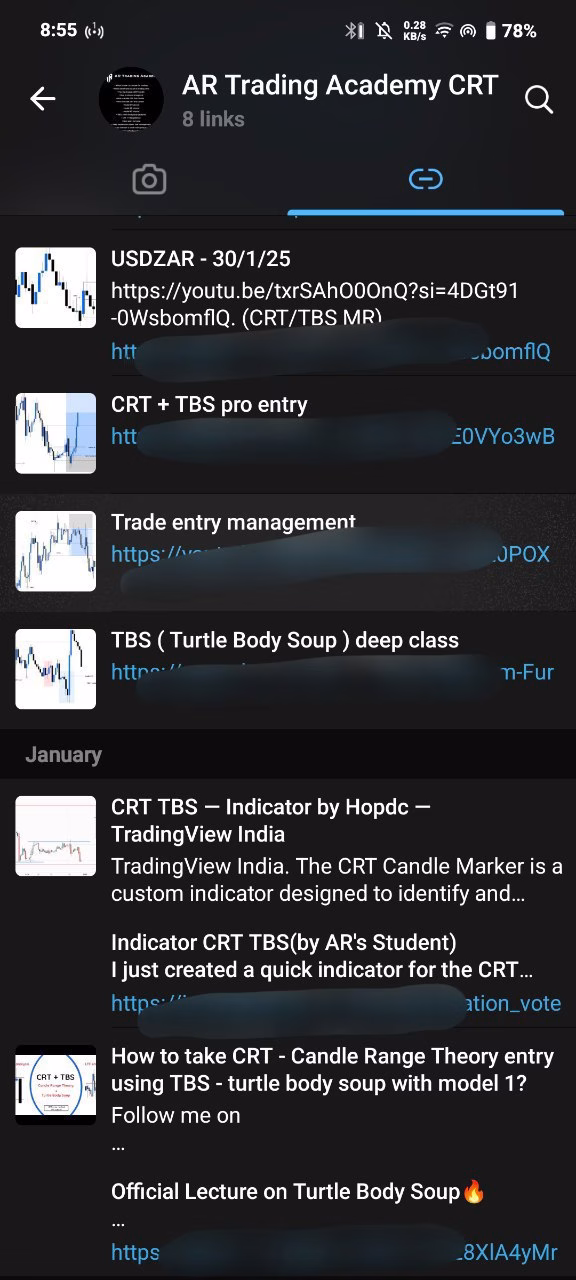This screenshot has height=1280, width=576.
Task: Select the links tab
Action: pos(425,180)
